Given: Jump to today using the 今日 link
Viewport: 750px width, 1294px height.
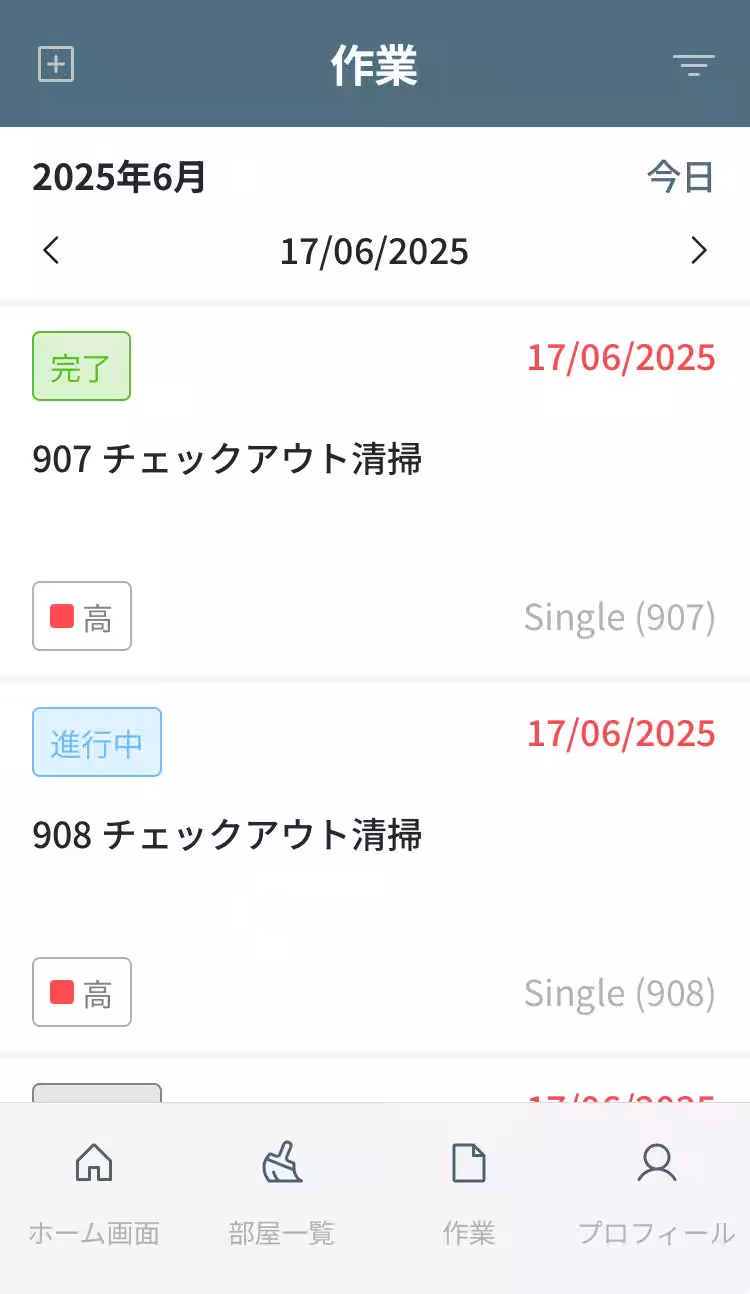Looking at the screenshot, I should tap(682, 176).
